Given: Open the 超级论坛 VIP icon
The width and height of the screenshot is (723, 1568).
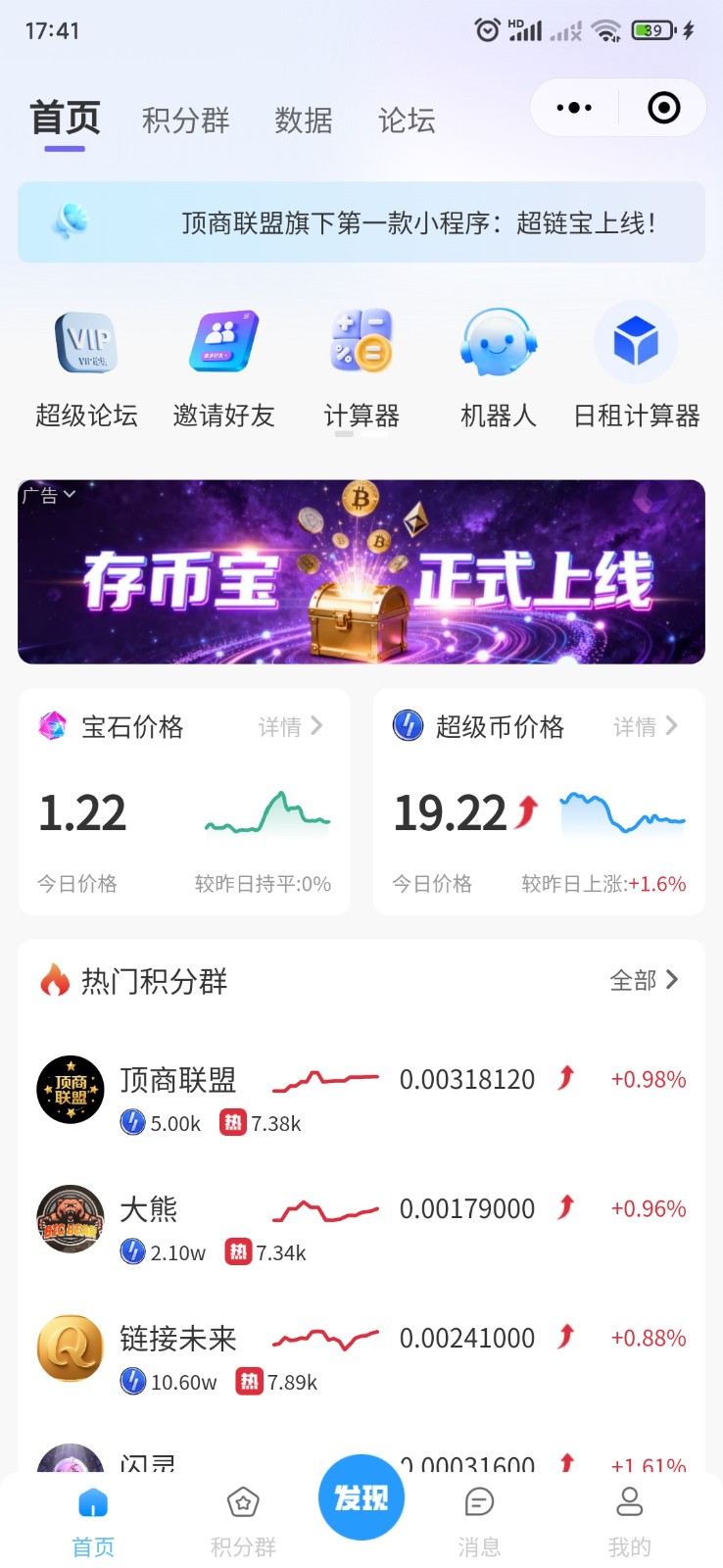Looking at the screenshot, I should [86, 343].
